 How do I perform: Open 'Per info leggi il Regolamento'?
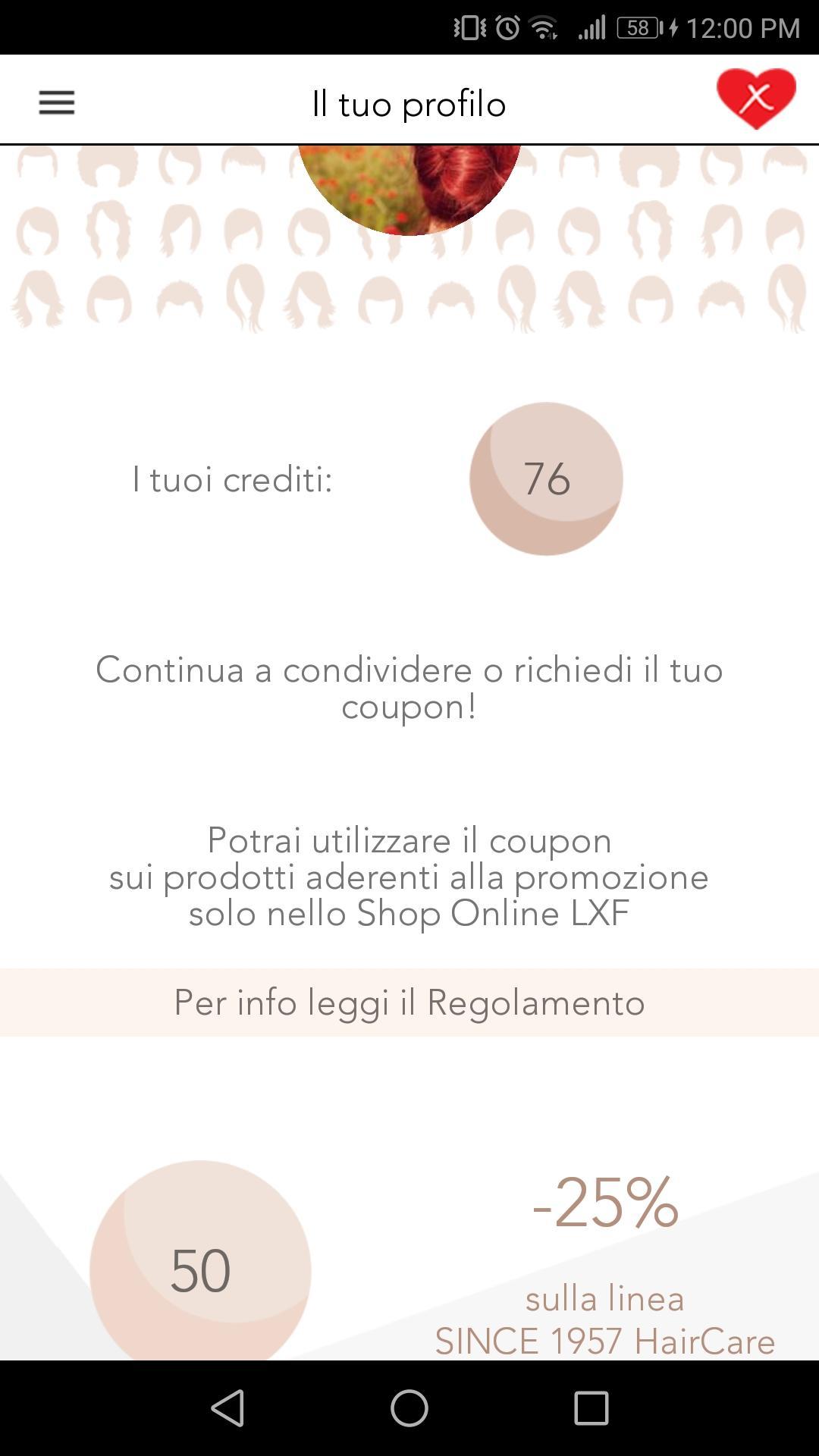tap(409, 1003)
